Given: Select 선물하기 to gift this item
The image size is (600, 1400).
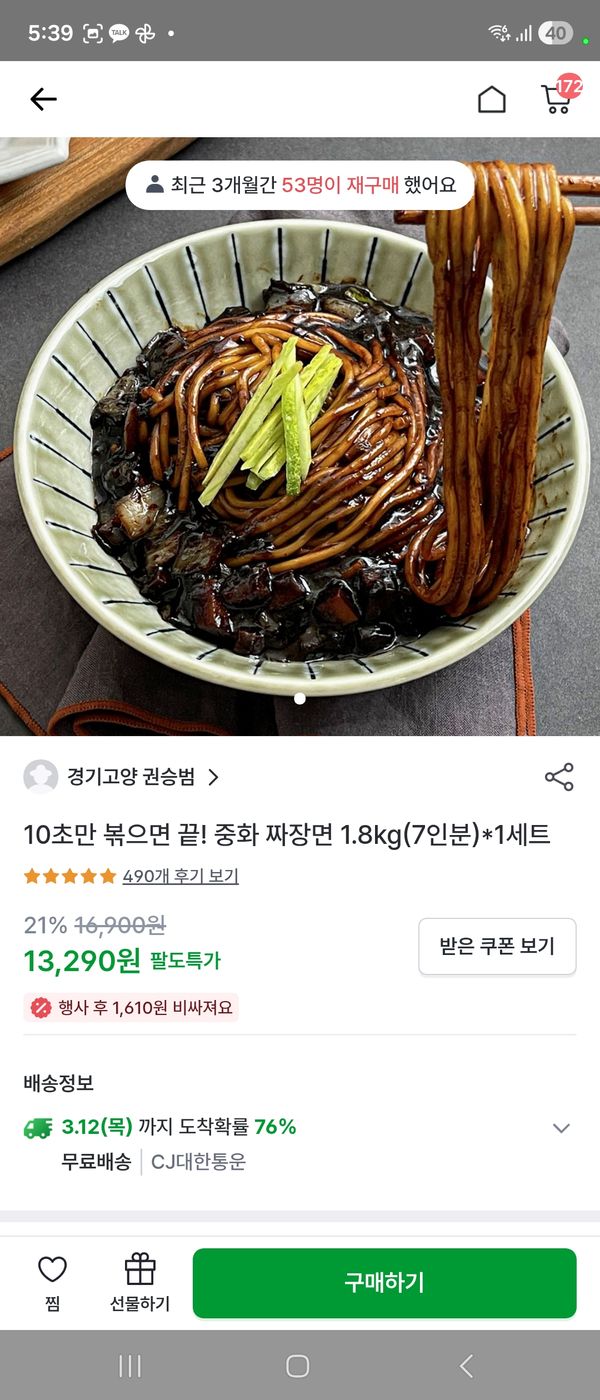Looking at the screenshot, I should pyautogui.click(x=140, y=1282).
